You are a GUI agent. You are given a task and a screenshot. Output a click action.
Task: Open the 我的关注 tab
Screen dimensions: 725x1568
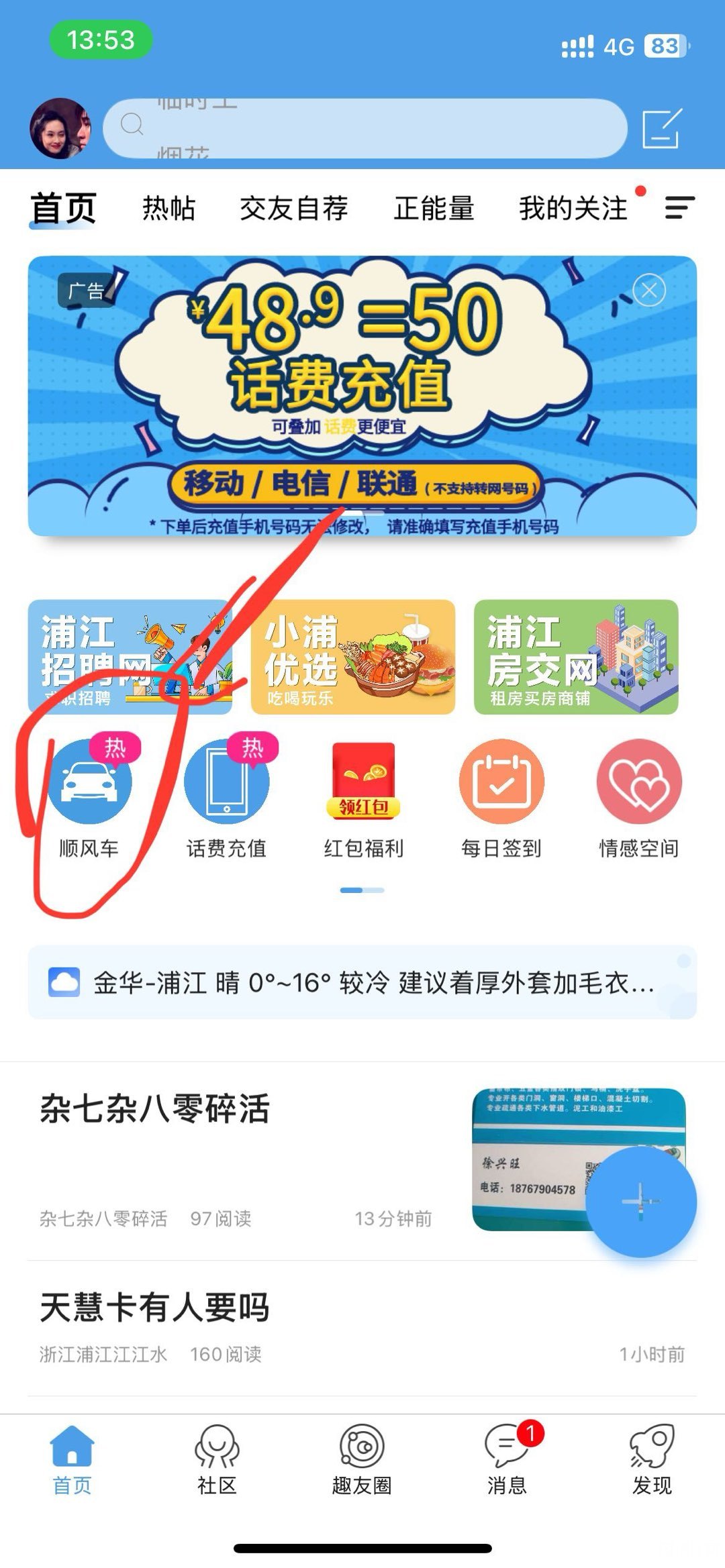(573, 209)
